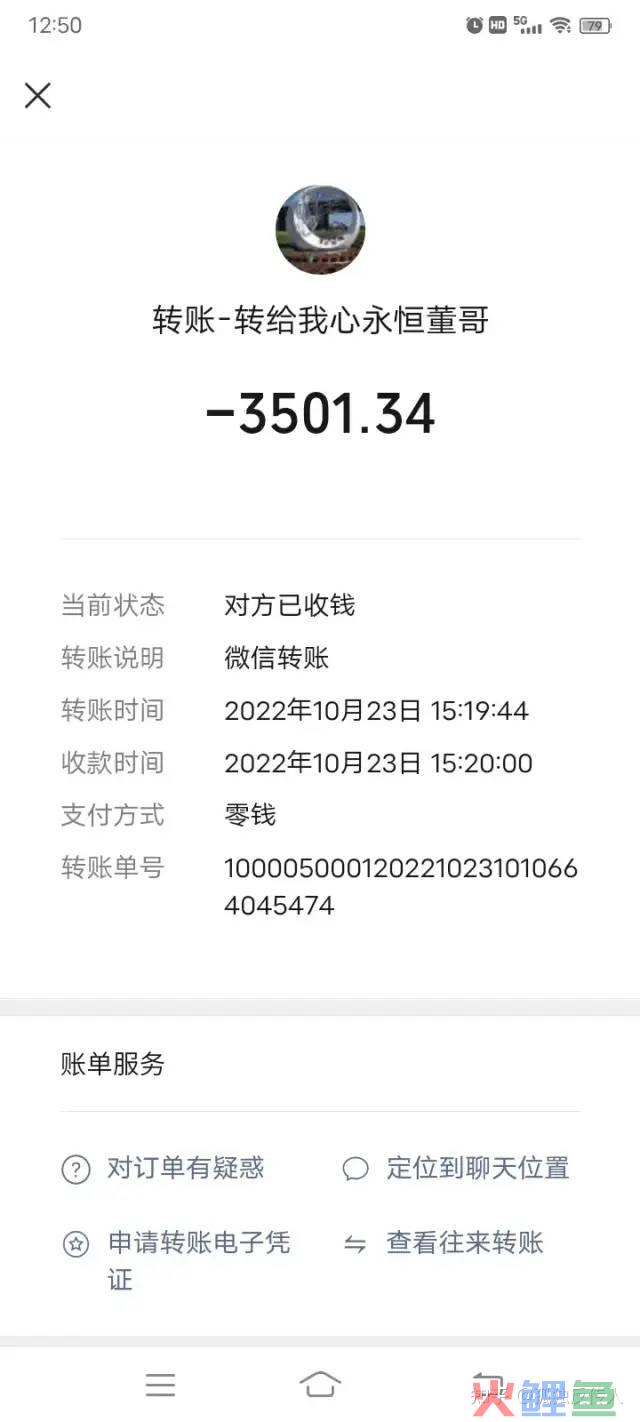
Task: Select 定位到聊天位置
Action: tap(456, 1168)
